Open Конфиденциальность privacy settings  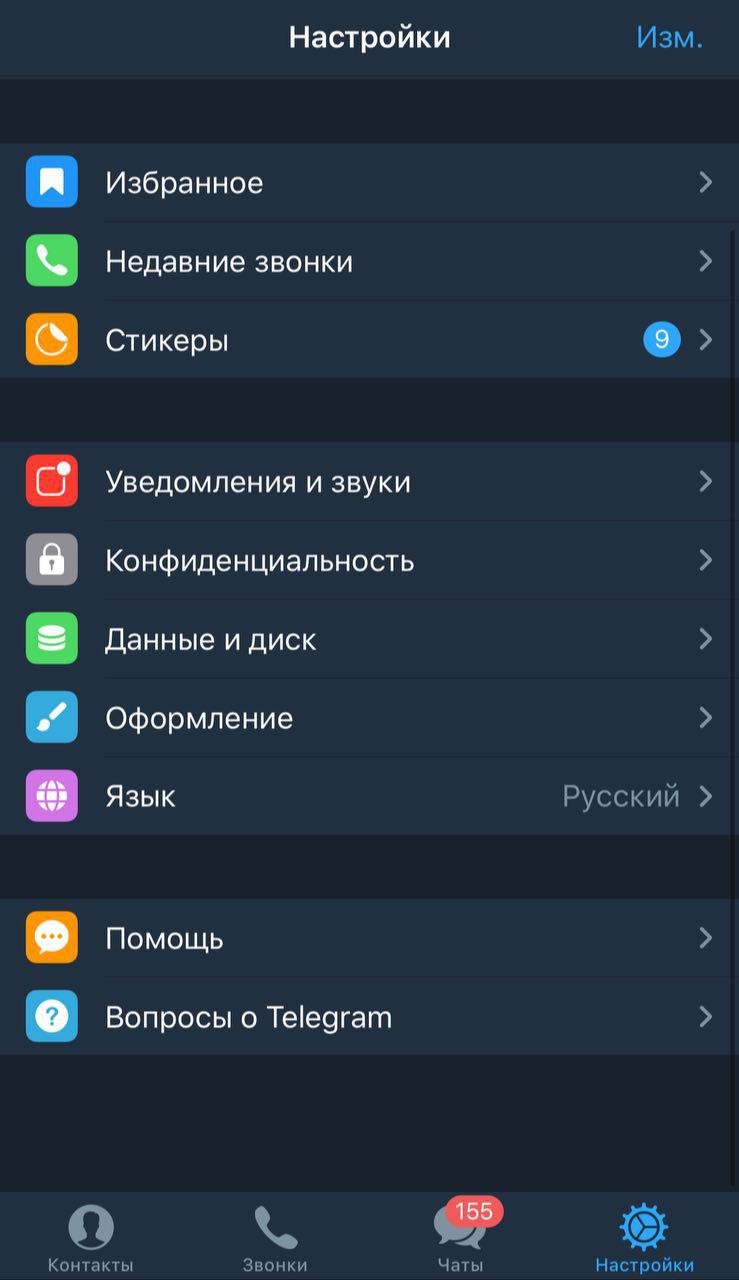pyautogui.click(x=369, y=560)
